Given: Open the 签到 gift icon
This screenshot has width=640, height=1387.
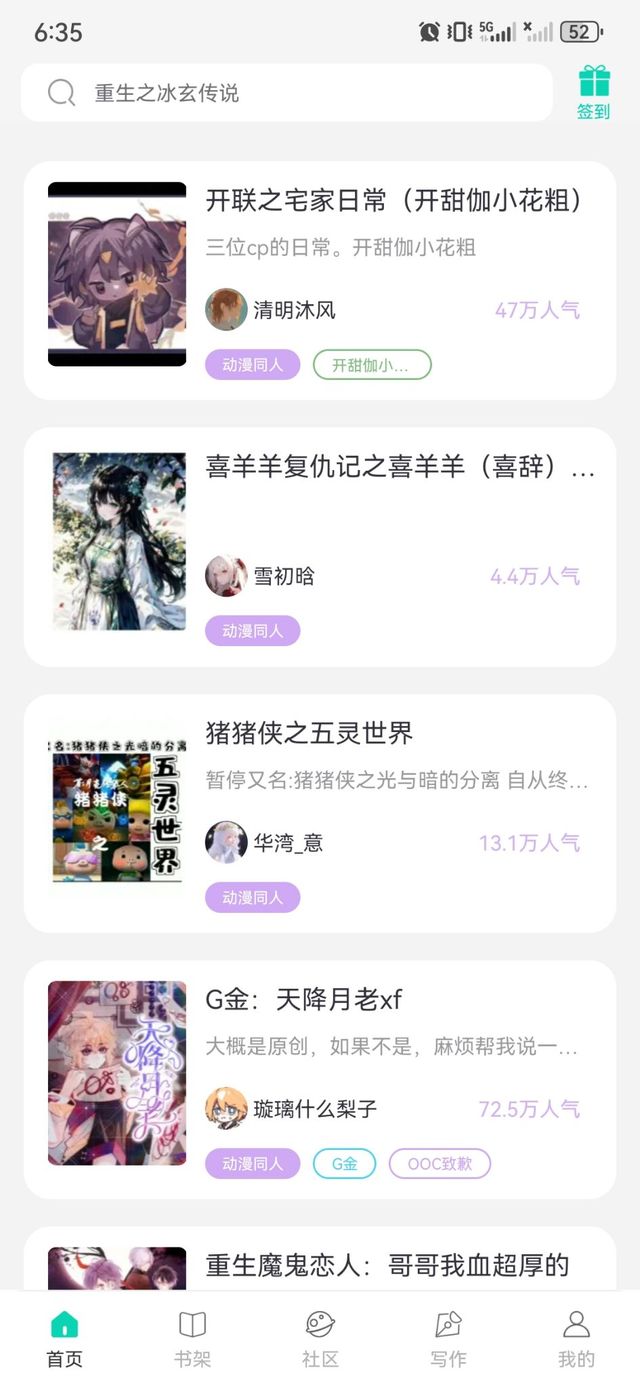Looking at the screenshot, I should tap(593, 93).
